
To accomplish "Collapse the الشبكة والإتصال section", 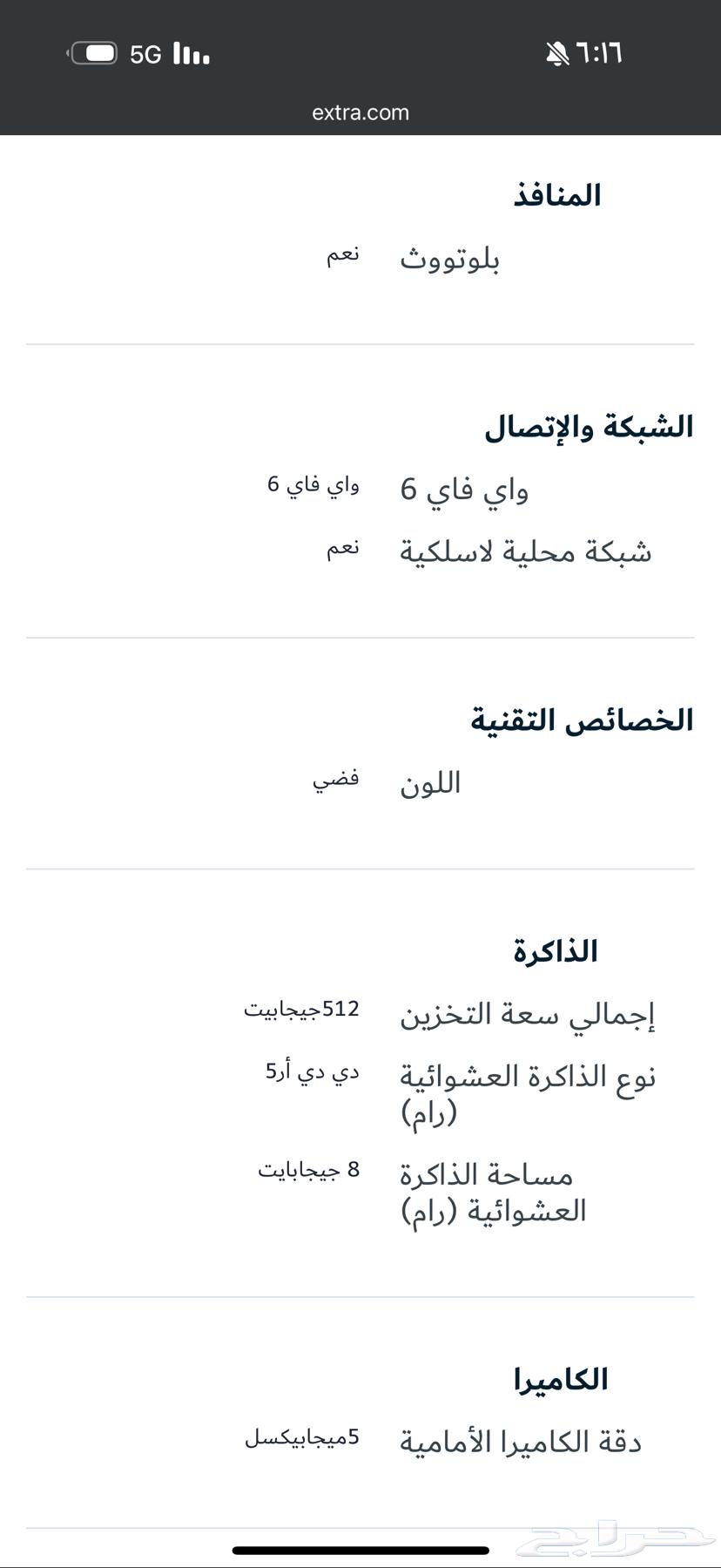I will pyautogui.click(x=590, y=425).
